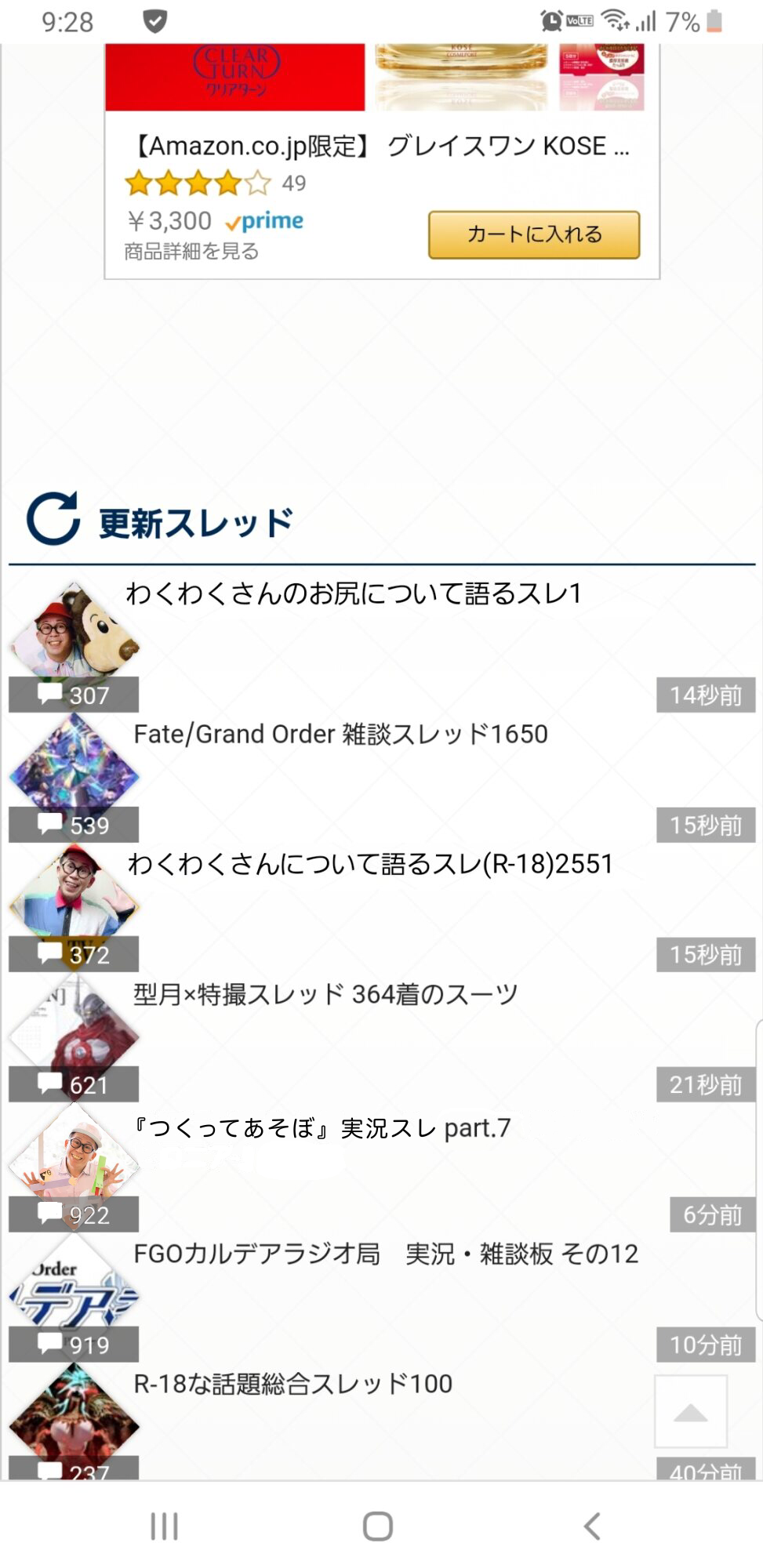Open FGOカルデアラジオ局 実況・雑談板 その12
The width and height of the screenshot is (763, 1568).
[x=385, y=1254]
